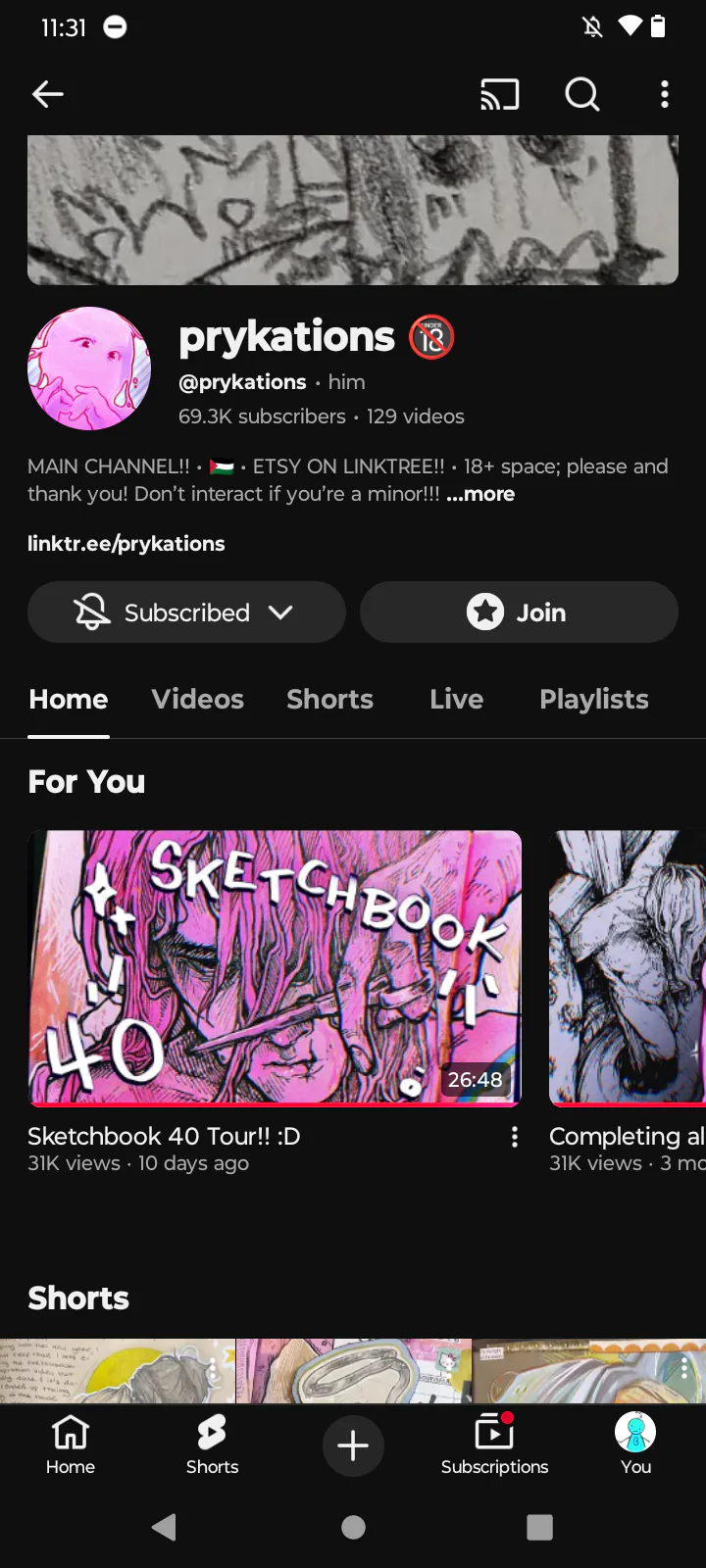Screen dimensions: 706x1568
Task: Cast to a device
Action: tap(499, 94)
